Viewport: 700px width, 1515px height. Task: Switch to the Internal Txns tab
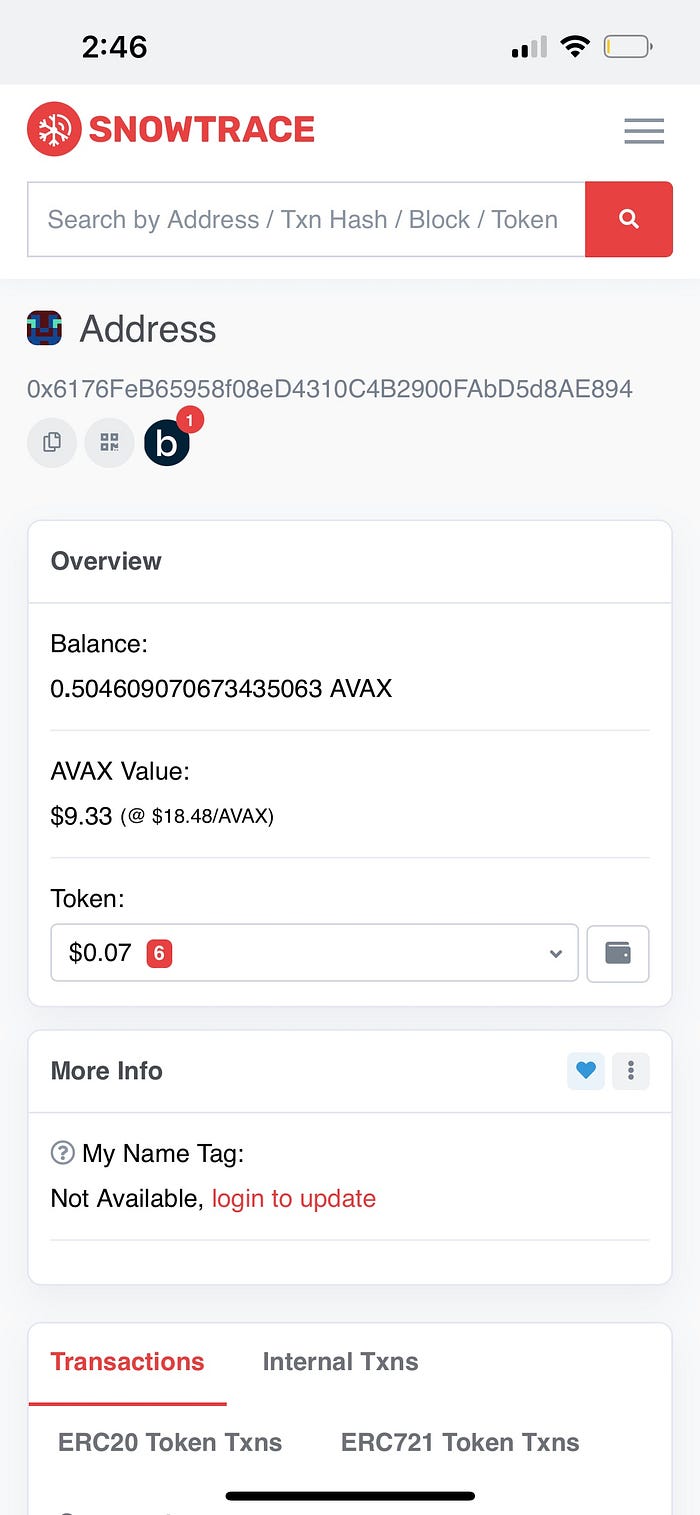[340, 1361]
